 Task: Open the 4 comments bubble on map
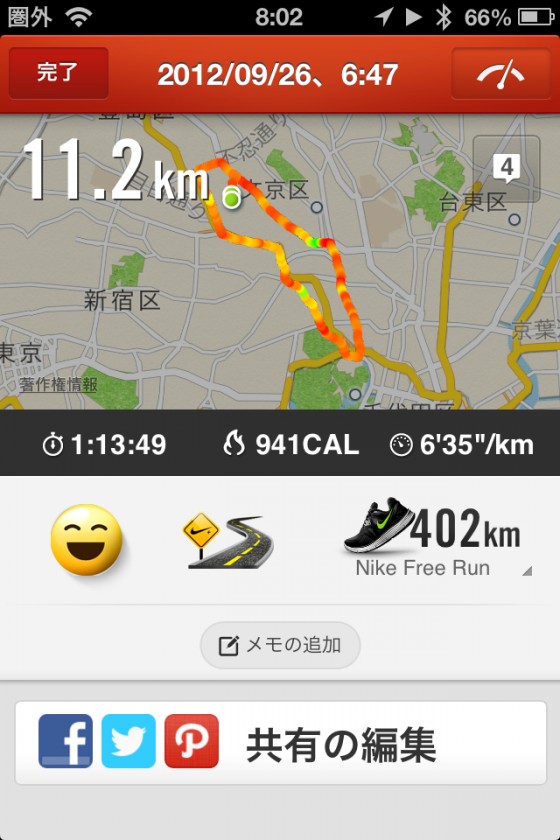pyautogui.click(x=506, y=169)
